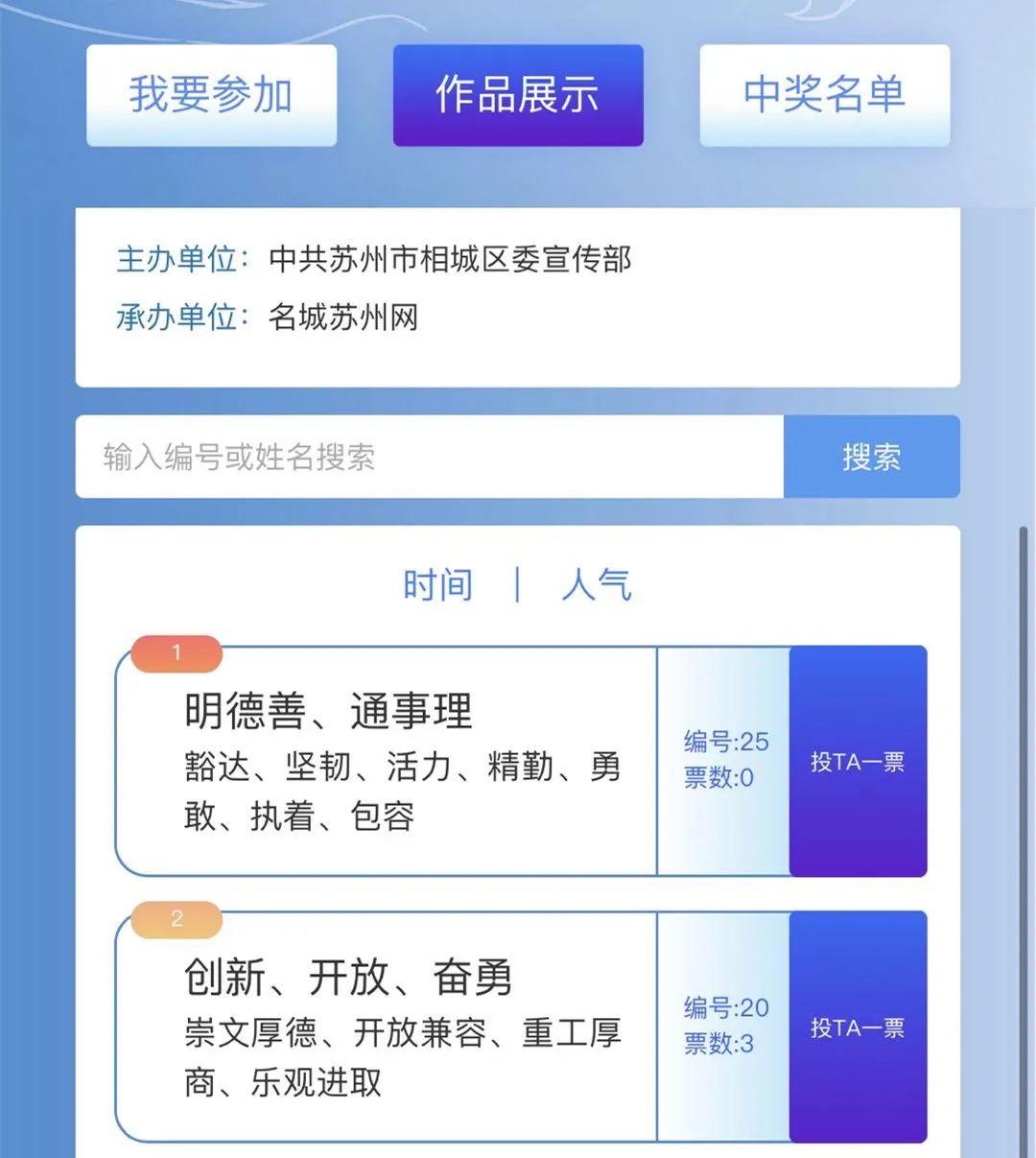
Task: Tap the 搜索 search button
Action: (x=871, y=457)
